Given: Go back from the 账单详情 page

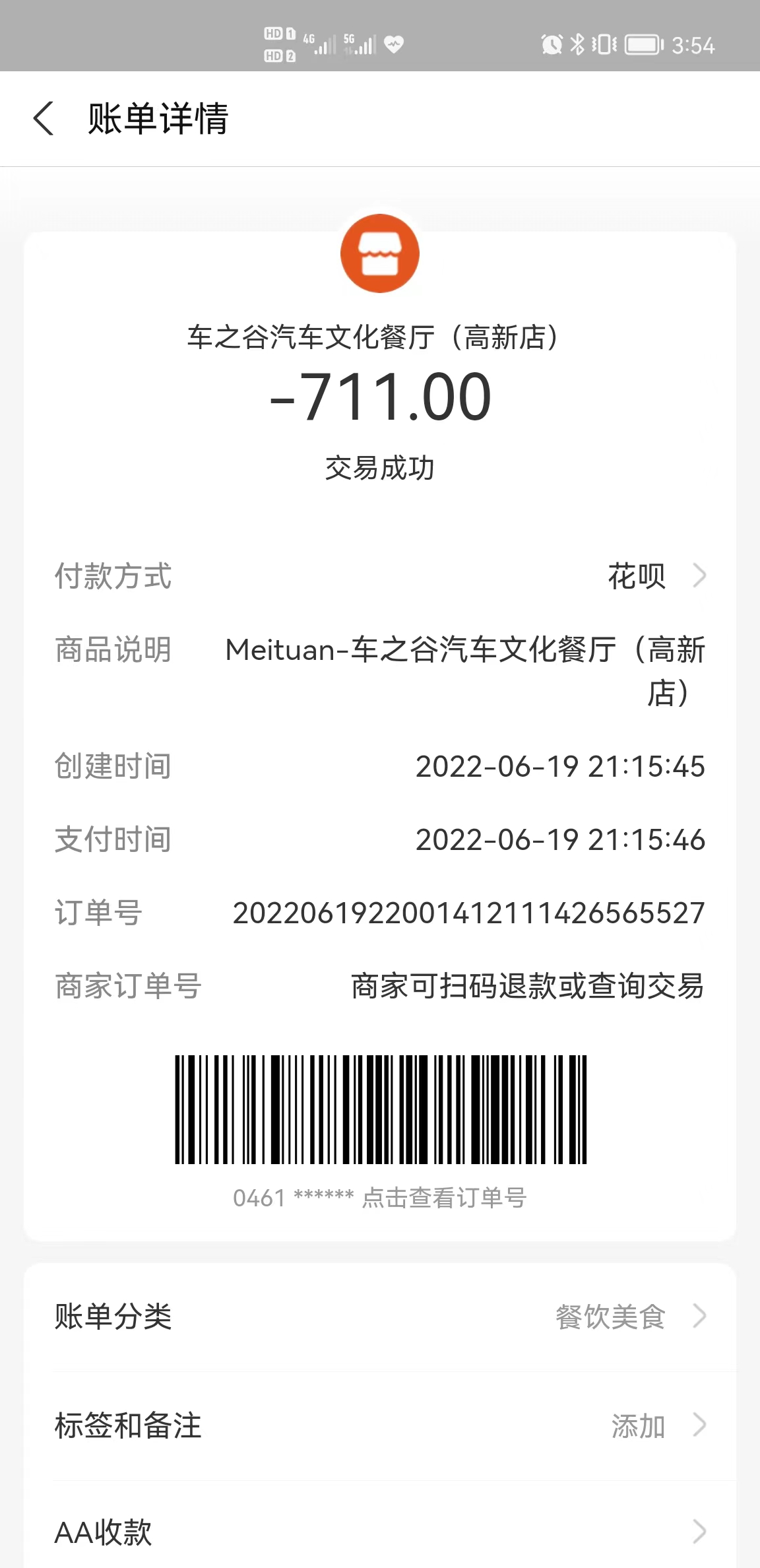Looking at the screenshot, I should tap(44, 119).
